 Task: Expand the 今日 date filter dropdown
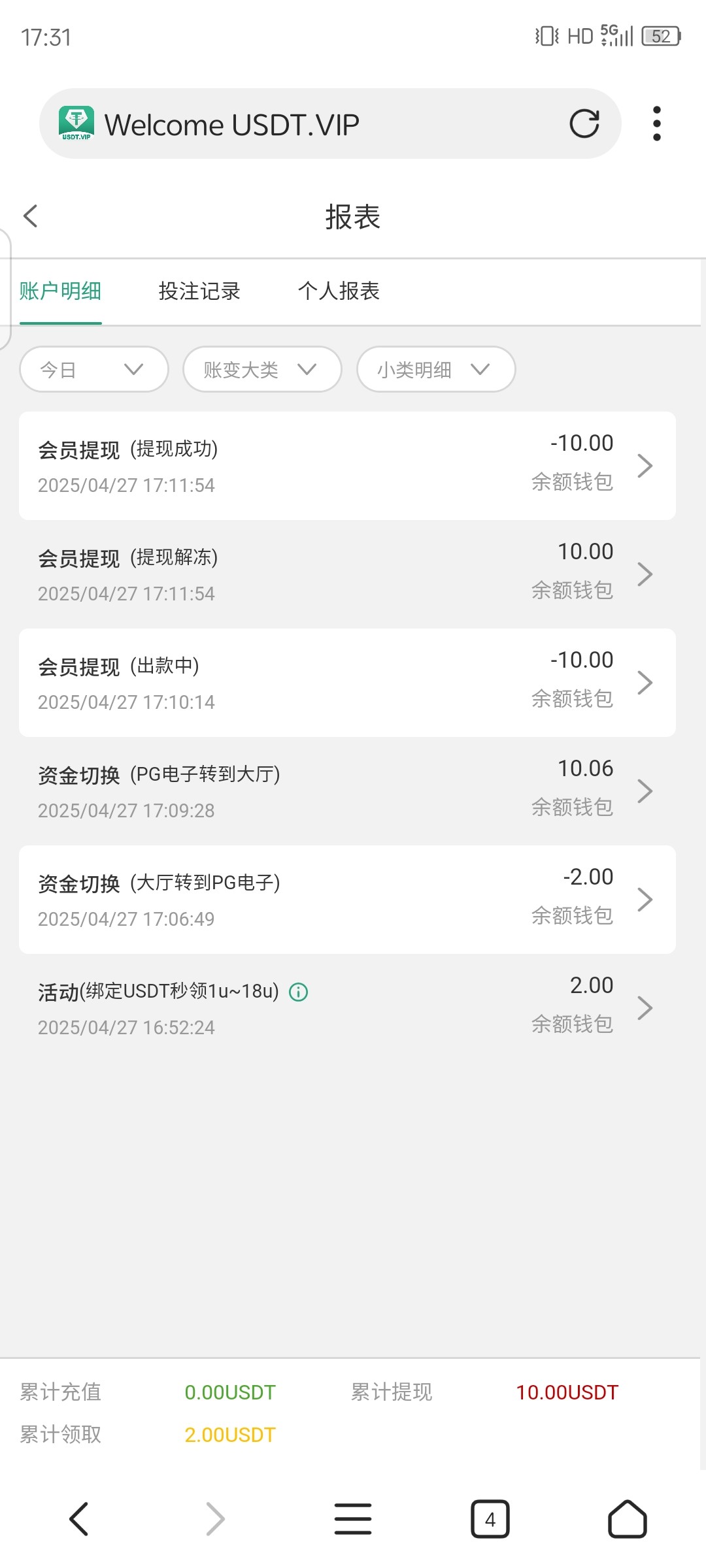94,370
